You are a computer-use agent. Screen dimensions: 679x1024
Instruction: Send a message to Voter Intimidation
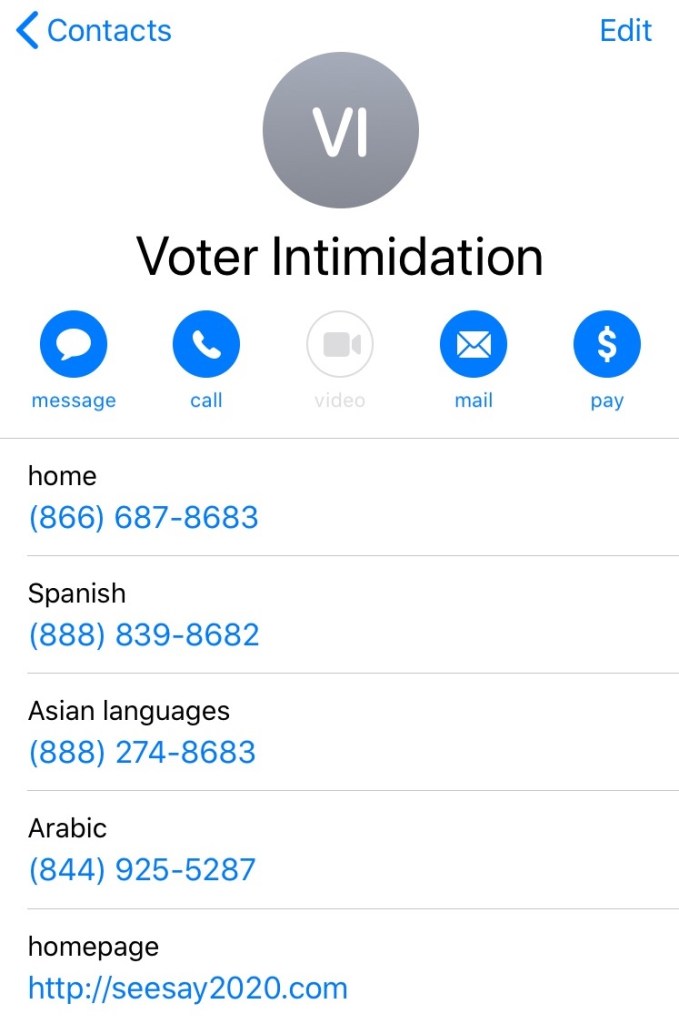coord(73,346)
